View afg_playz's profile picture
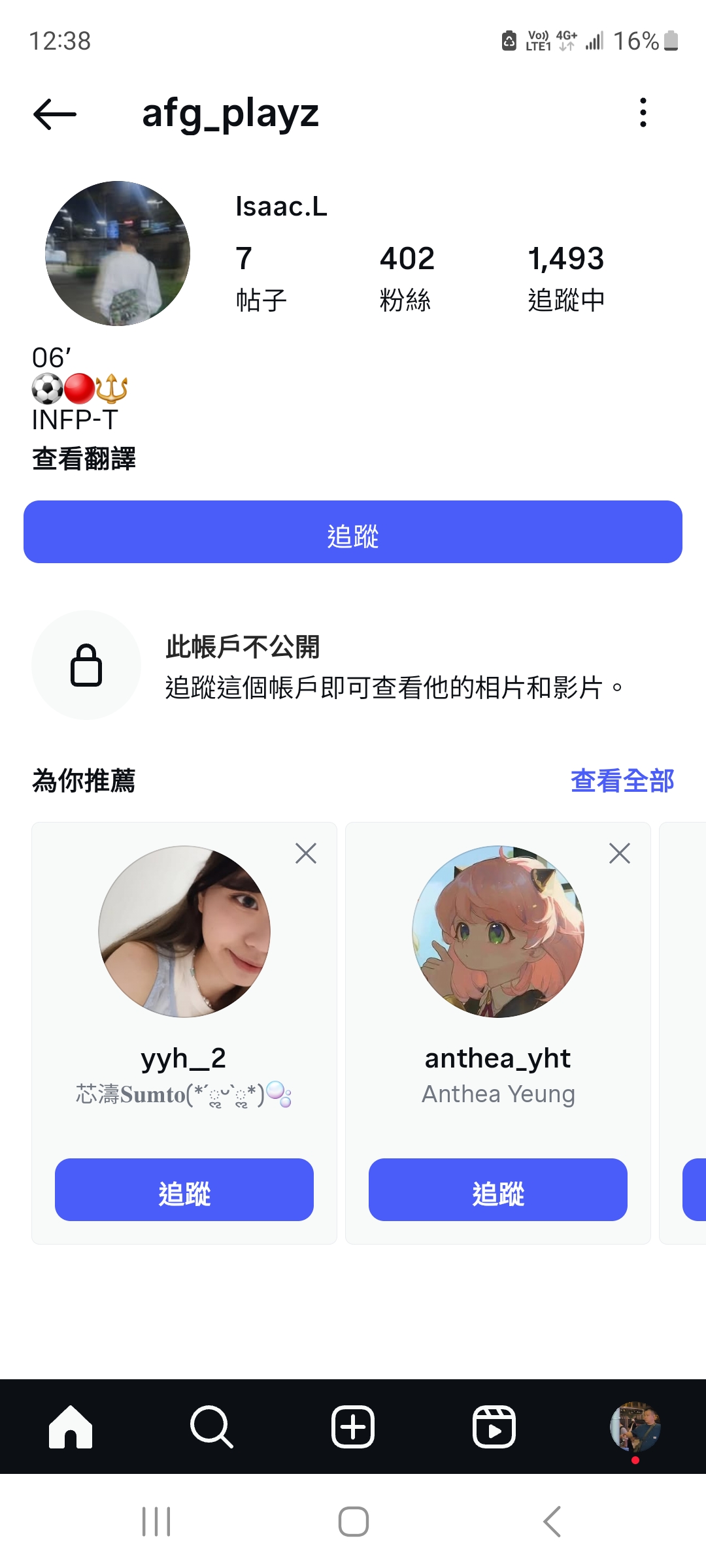706x1568 pixels. [x=118, y=253]
